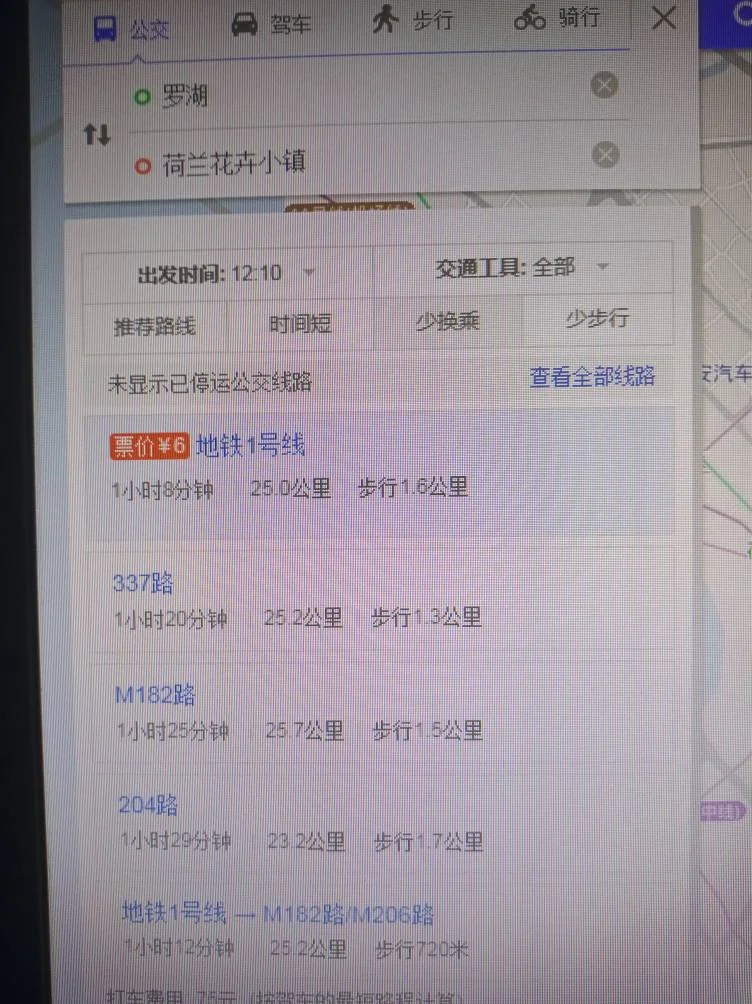Open the M182路 route details
Image resolution: width=752 pixels, height=1004 pixels.
point(154,694)
